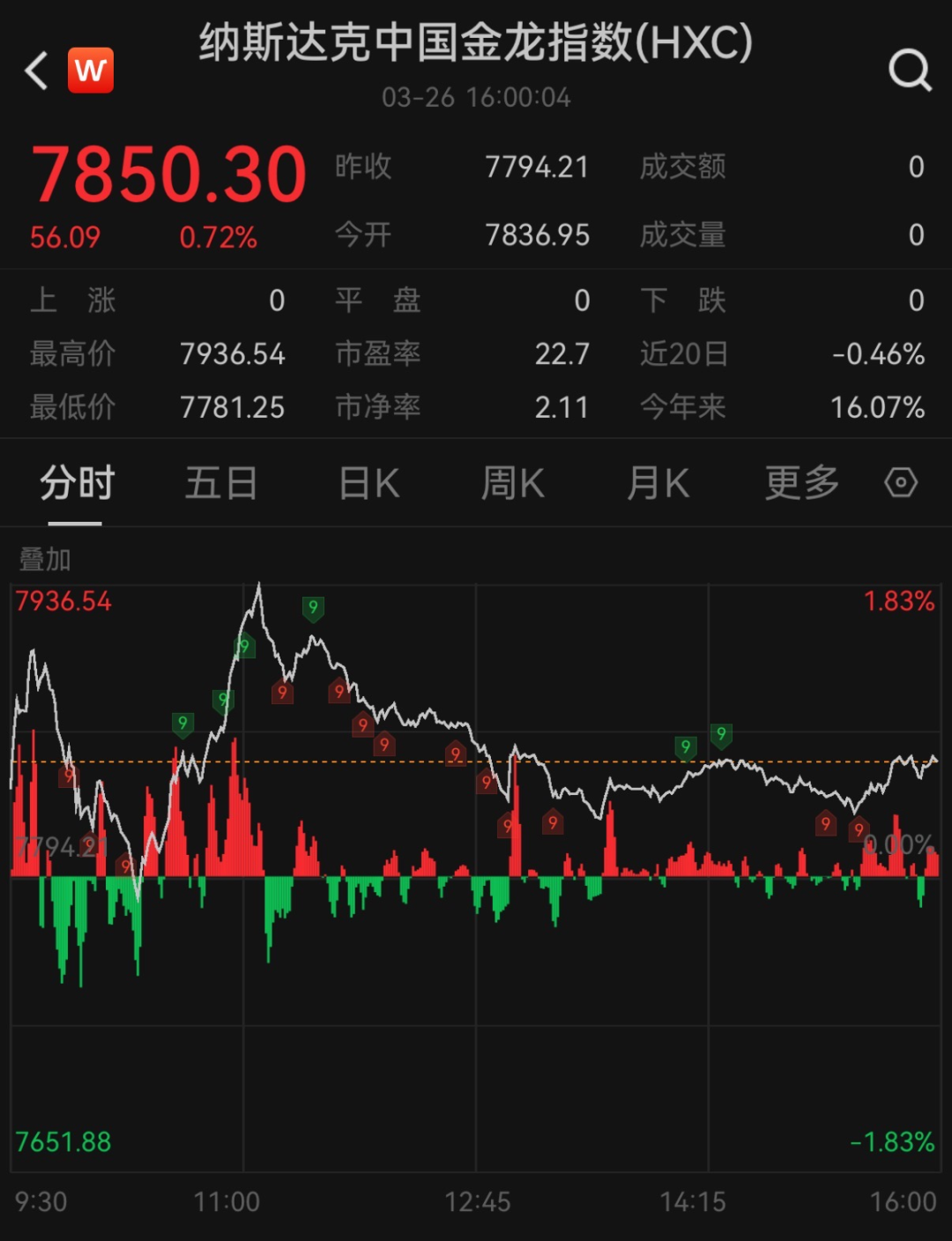The height and width of the screenshot is (1241, 952).
Task: Expand the 更多 chart options
Action: click(801, 483)
